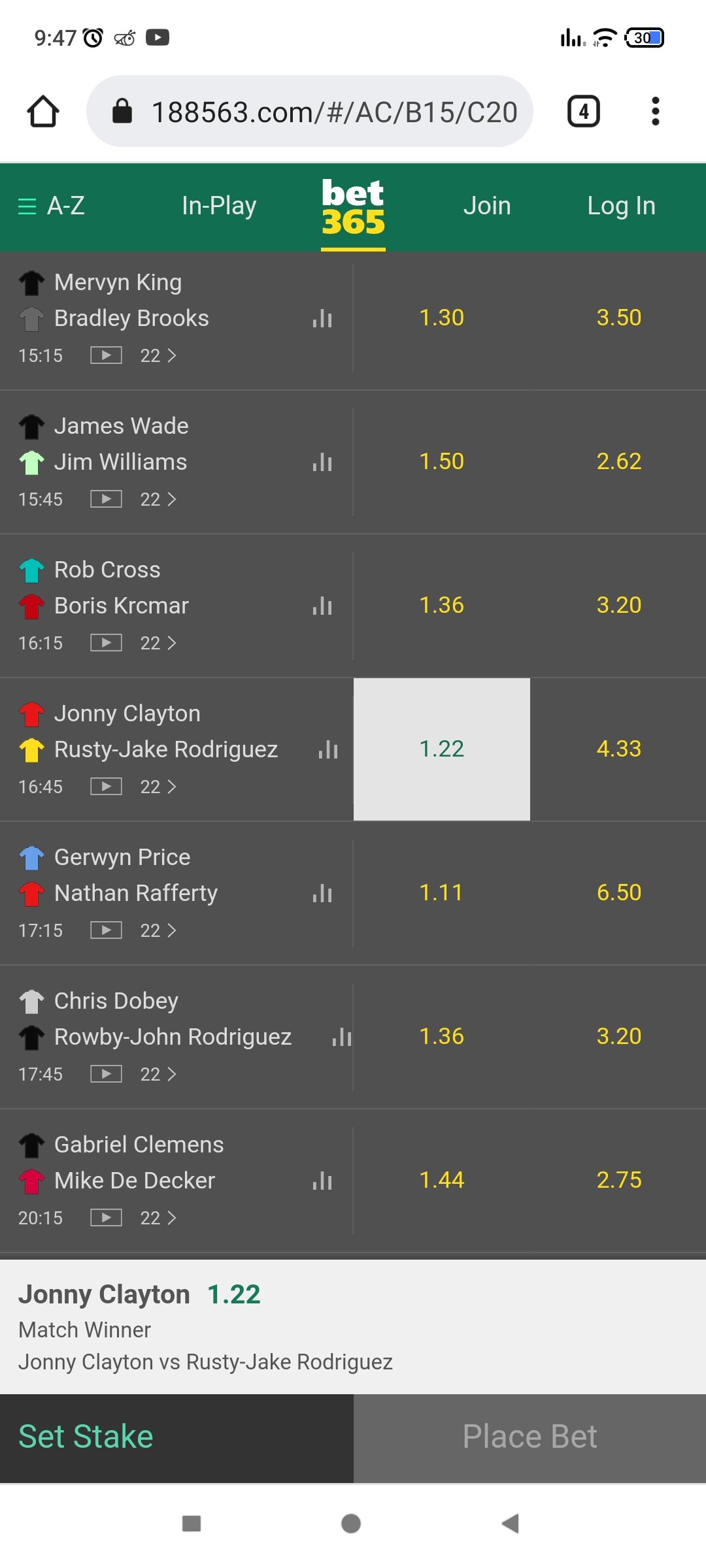This screenshot has width=706, height=1568.
Task: Open the browser overflow menu
Action: (655, 112)
